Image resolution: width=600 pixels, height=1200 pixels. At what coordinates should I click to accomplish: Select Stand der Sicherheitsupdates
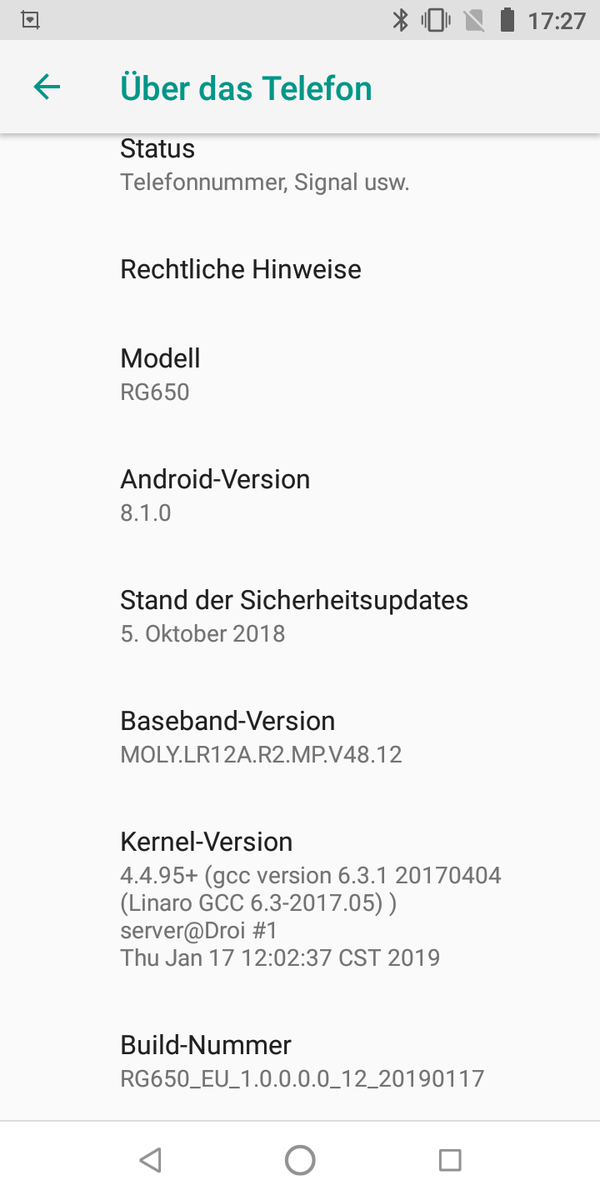300,616
